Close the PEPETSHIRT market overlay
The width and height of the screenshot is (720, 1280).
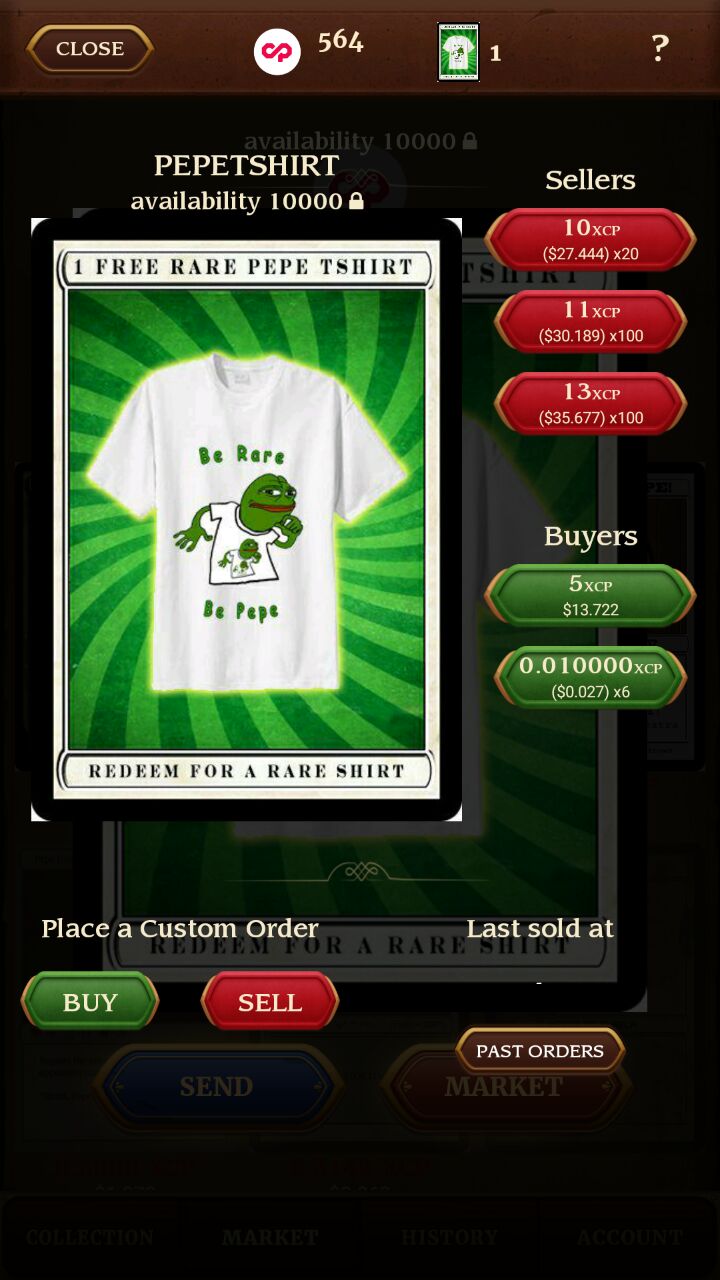[x=90, y=49]
